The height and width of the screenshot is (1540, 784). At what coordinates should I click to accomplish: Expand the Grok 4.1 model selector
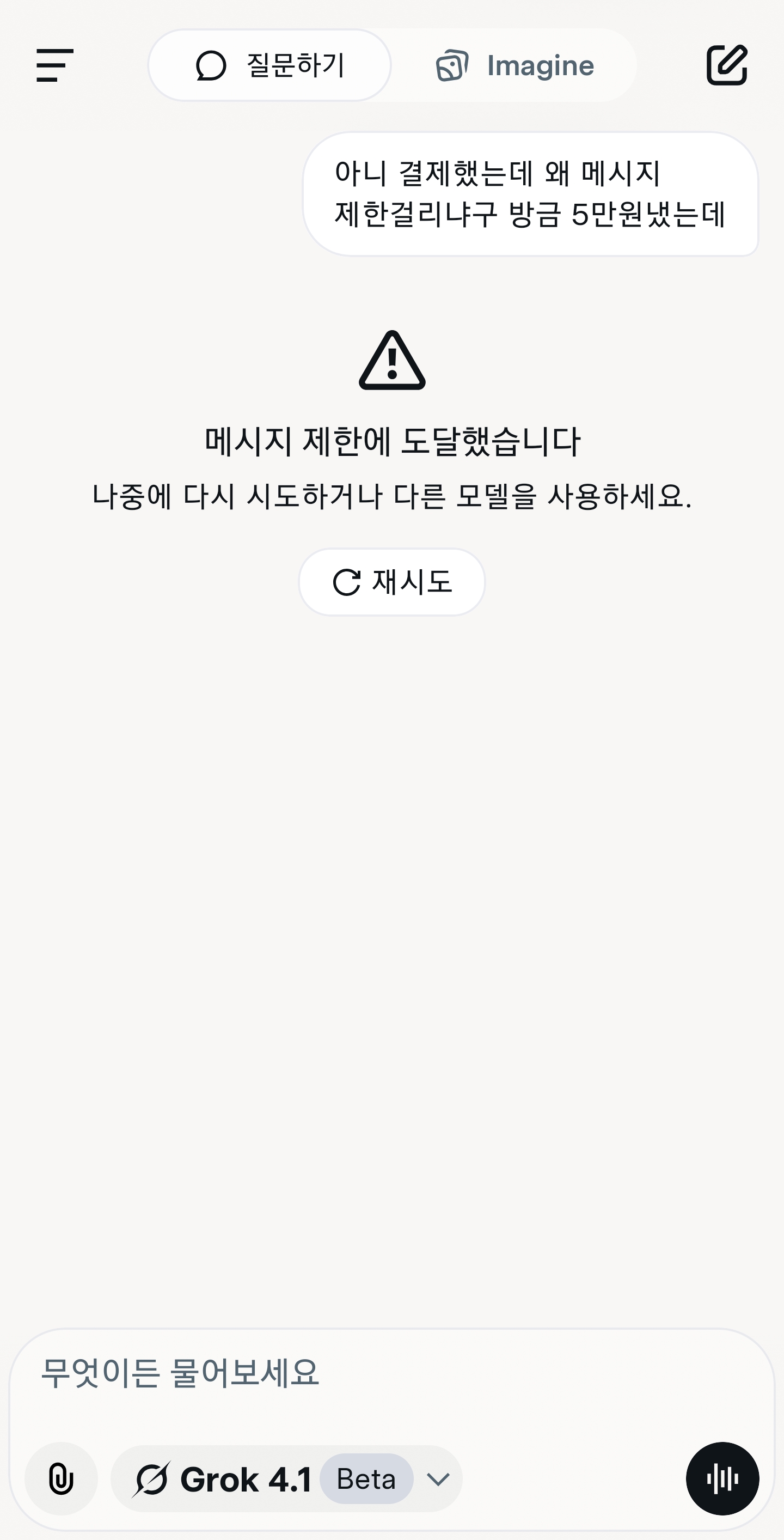pos(286,1478)
